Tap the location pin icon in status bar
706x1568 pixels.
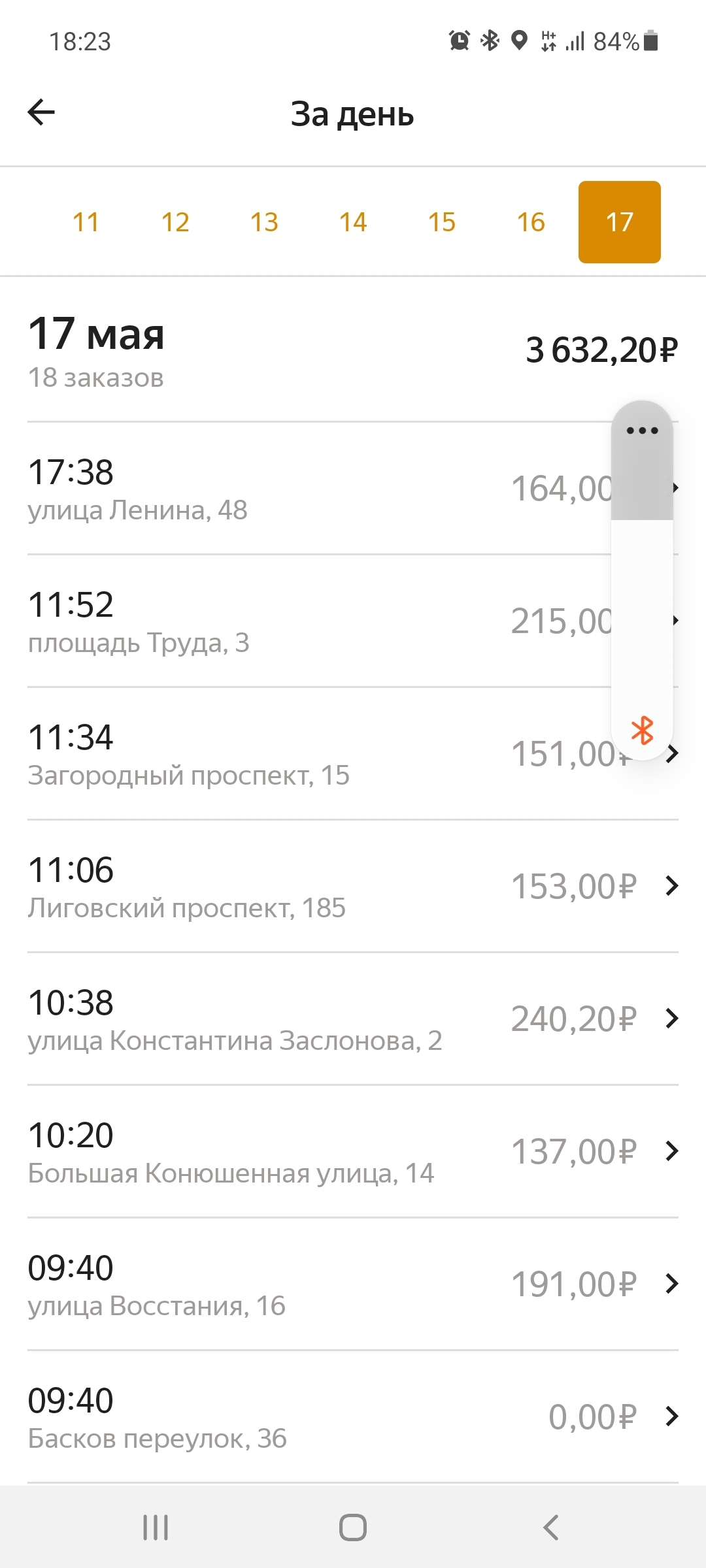pyautogui.click(x=518, y=41)
